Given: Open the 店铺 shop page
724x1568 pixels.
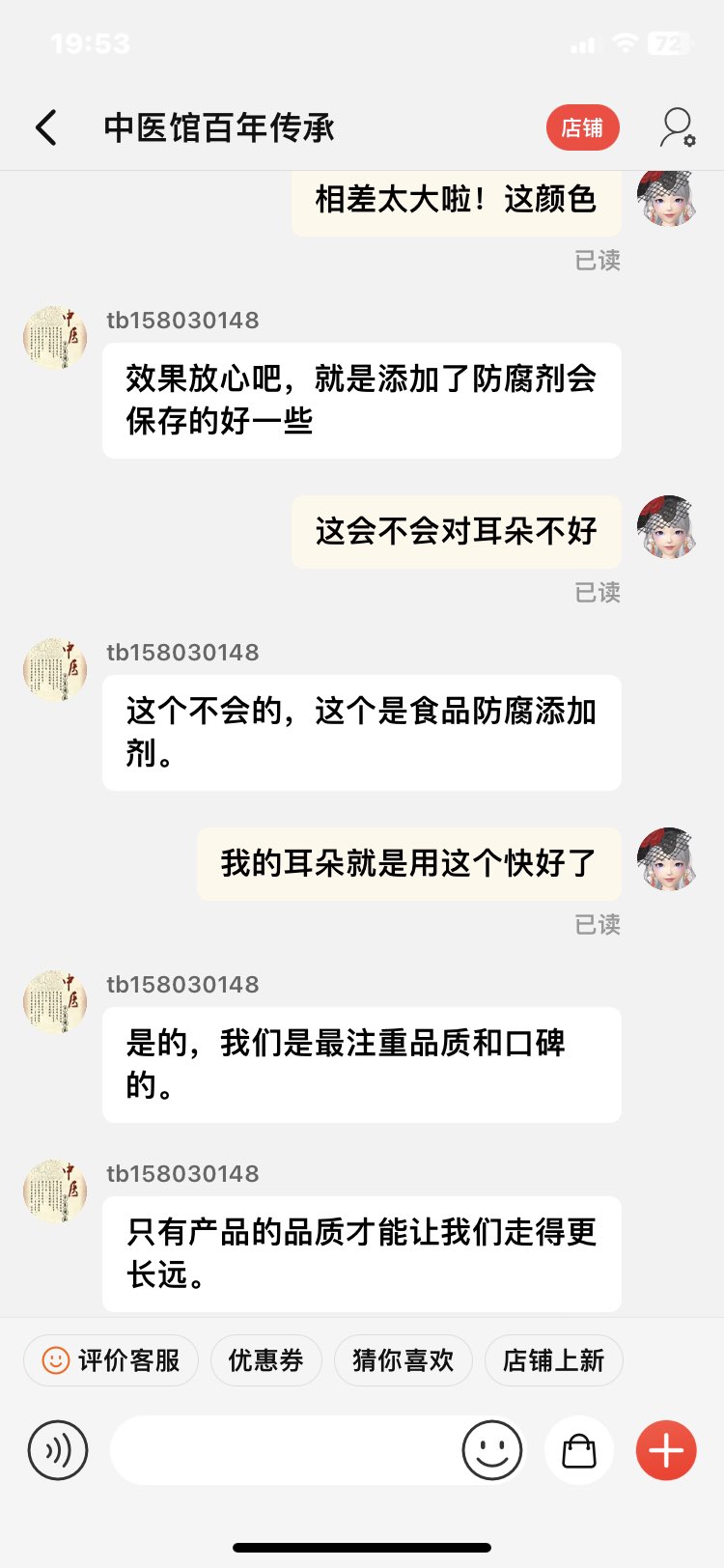Looking at the screenshot, I should pyautogui.click(x=582, y=127).
